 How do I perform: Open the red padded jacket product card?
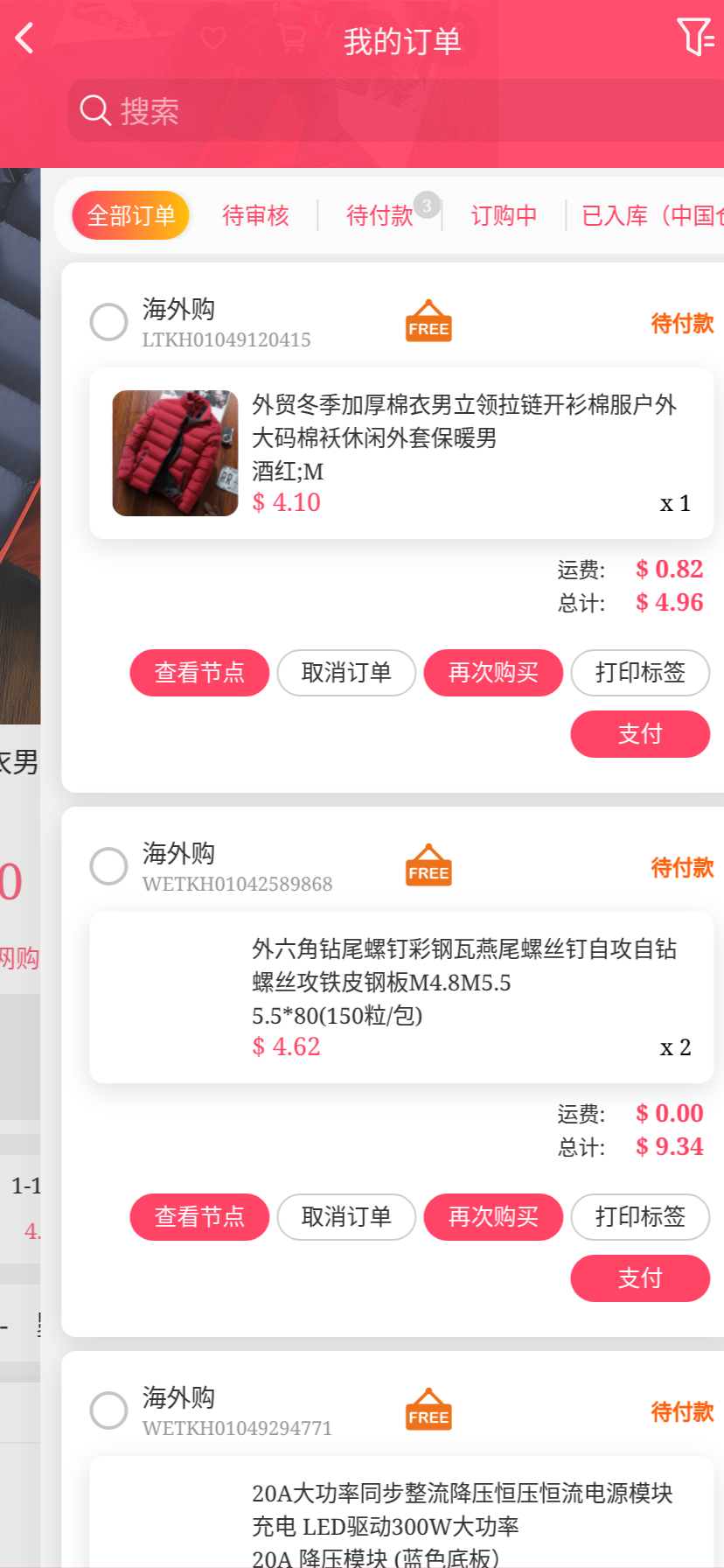(x=401, y=453)
